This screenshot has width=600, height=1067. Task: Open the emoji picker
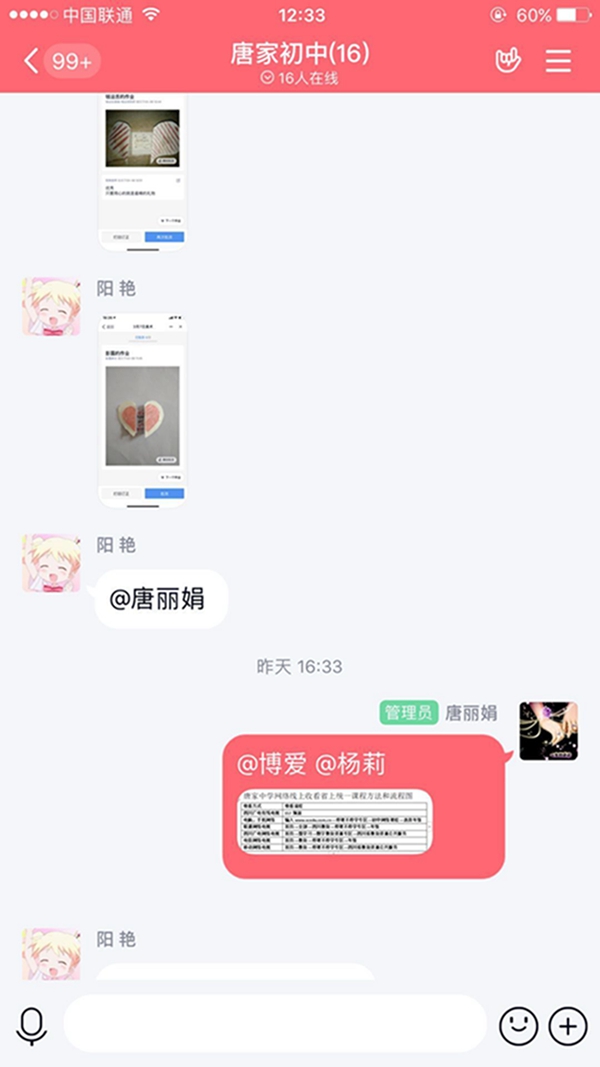coord(518,1026)
